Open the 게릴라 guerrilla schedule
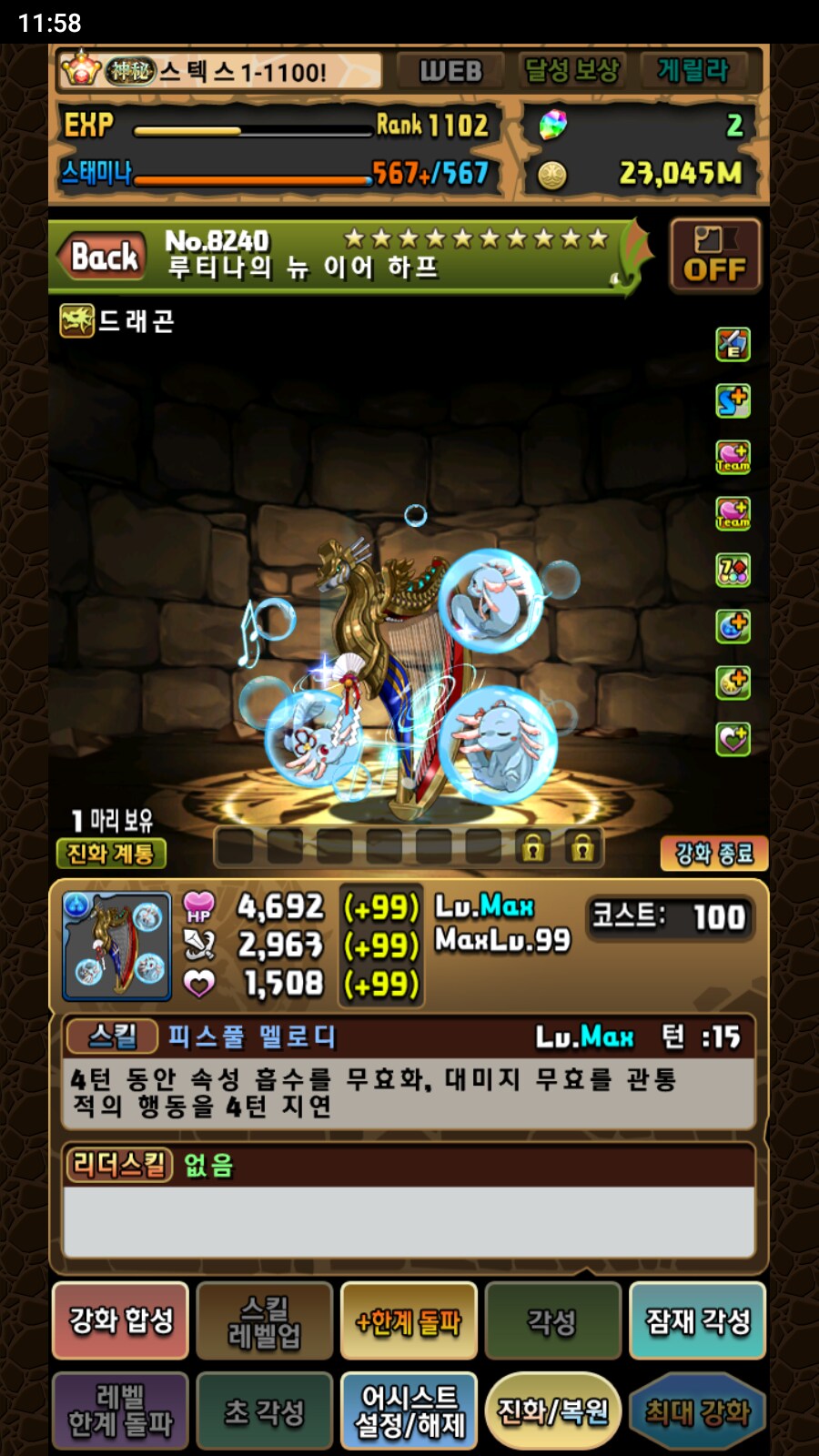The height and width of the screenshot is (1456, 819). 693,71
